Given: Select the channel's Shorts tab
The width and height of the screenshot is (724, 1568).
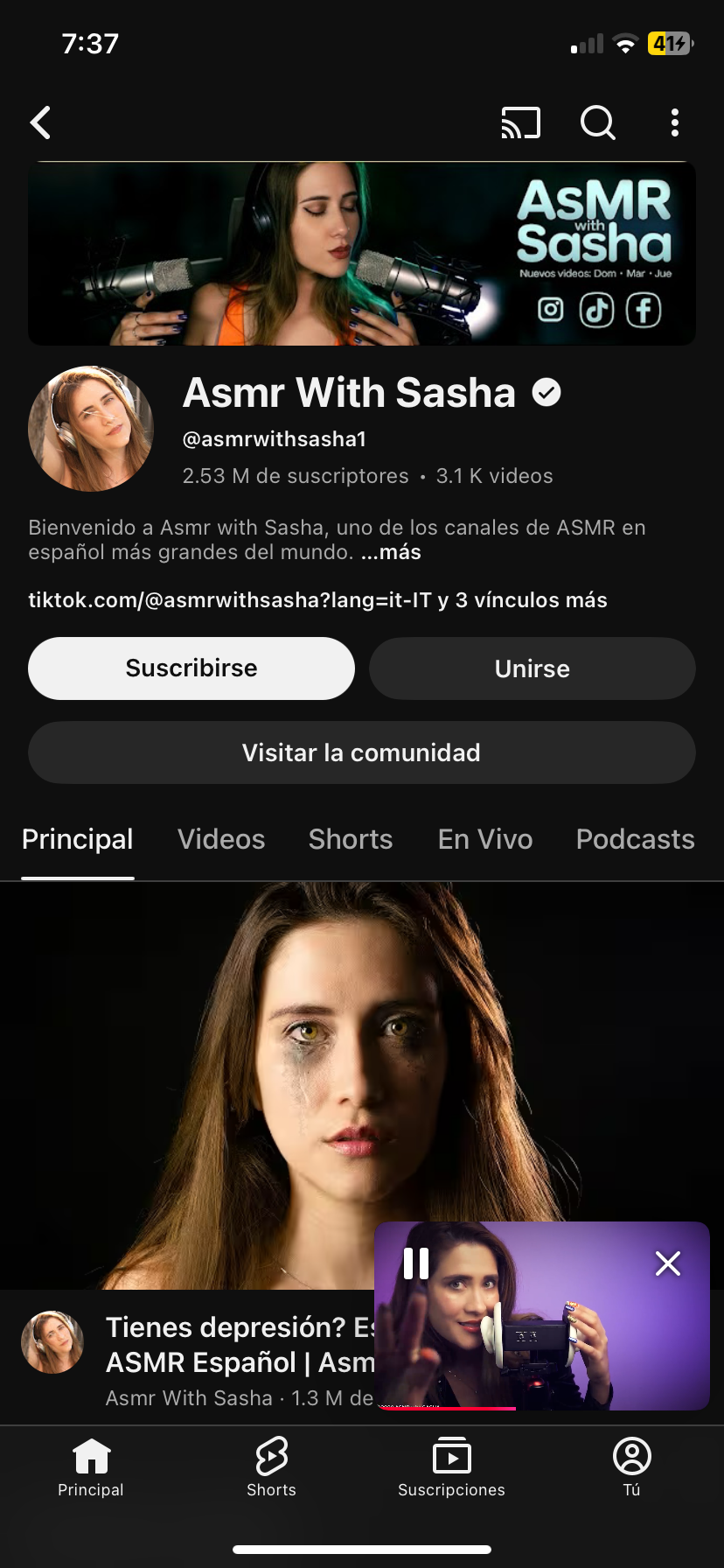Looking at the screenshot, I should (x=351, y=840).
